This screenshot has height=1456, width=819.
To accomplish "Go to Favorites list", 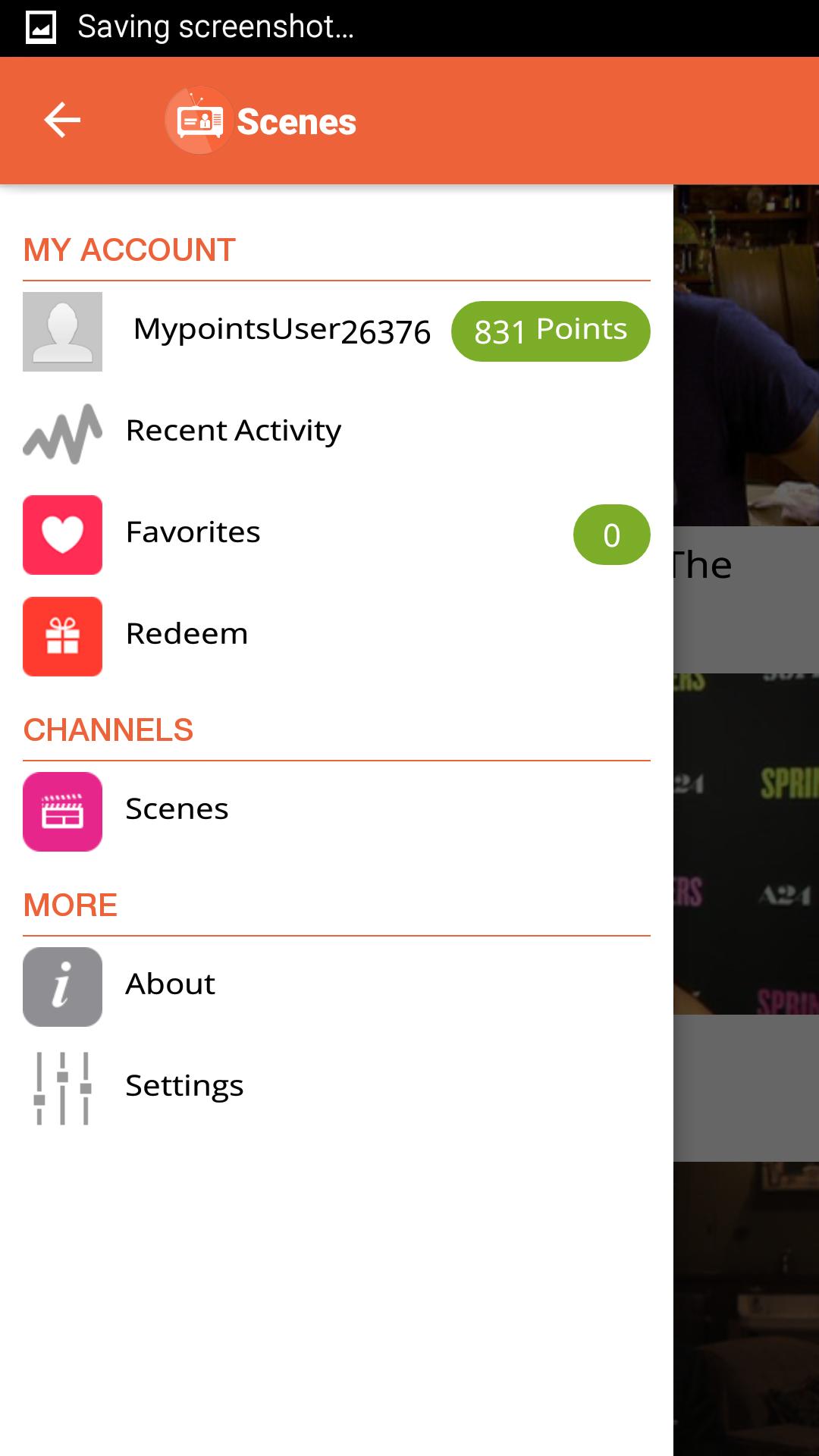I will (x=193, y=533).
